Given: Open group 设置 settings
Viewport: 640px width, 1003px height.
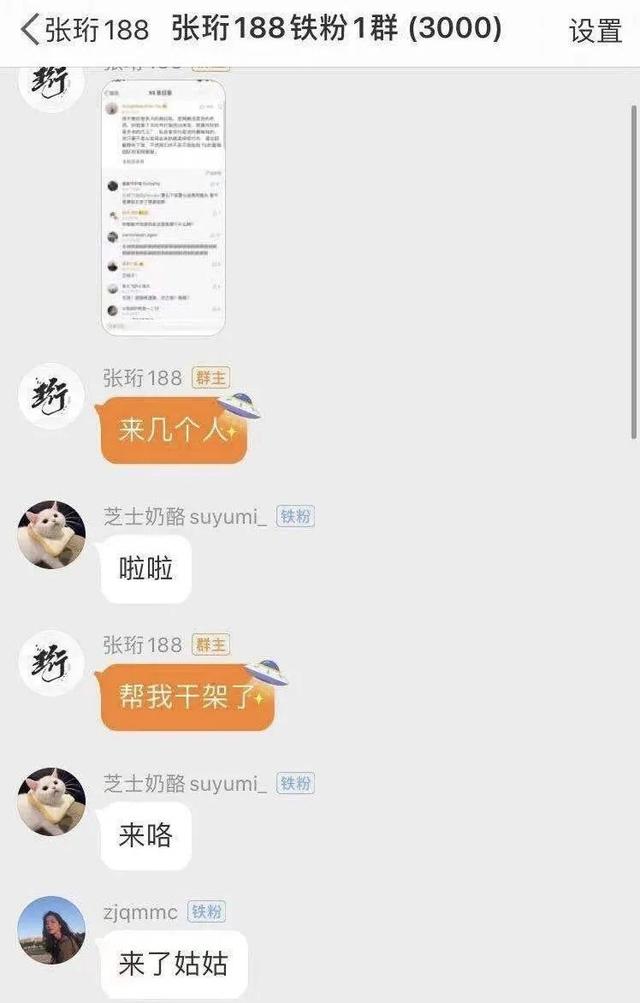Looking at the screenshot, I should click(595, 31).
